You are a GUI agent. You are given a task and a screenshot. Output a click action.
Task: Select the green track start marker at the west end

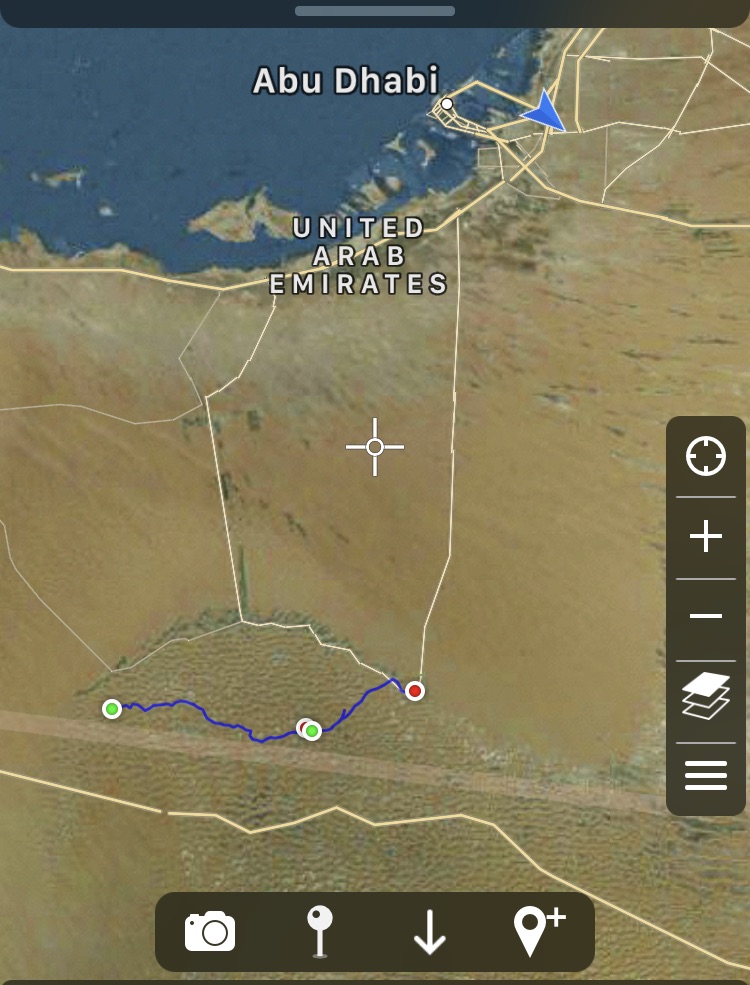[112, 708]
